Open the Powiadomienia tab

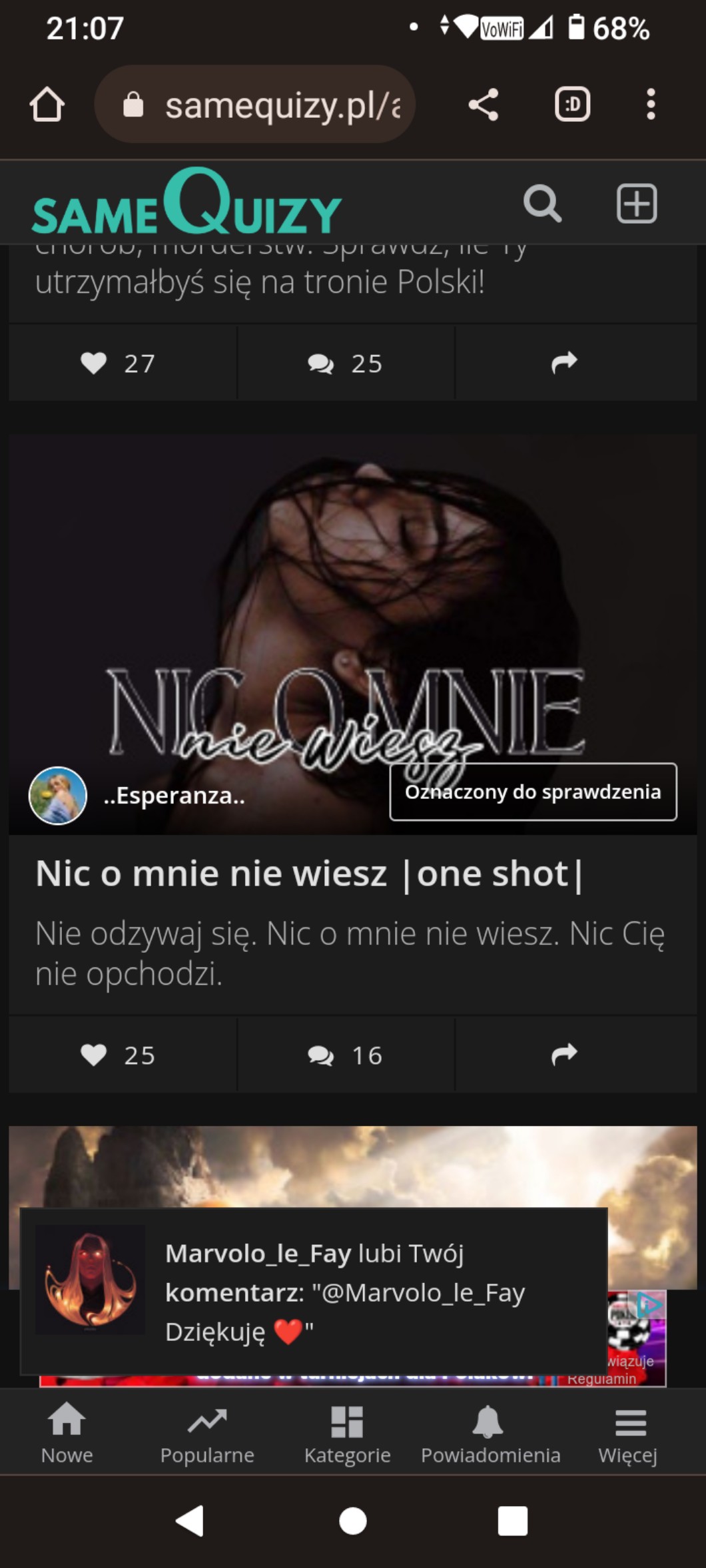click(490, 1437)
